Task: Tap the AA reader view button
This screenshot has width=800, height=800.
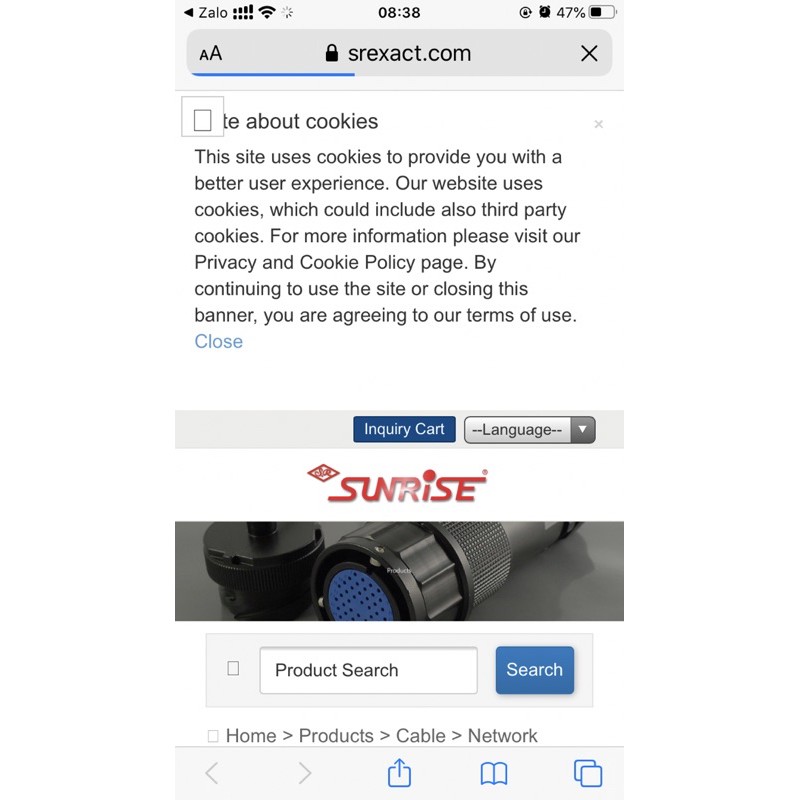Action: (x=211, y=54)
